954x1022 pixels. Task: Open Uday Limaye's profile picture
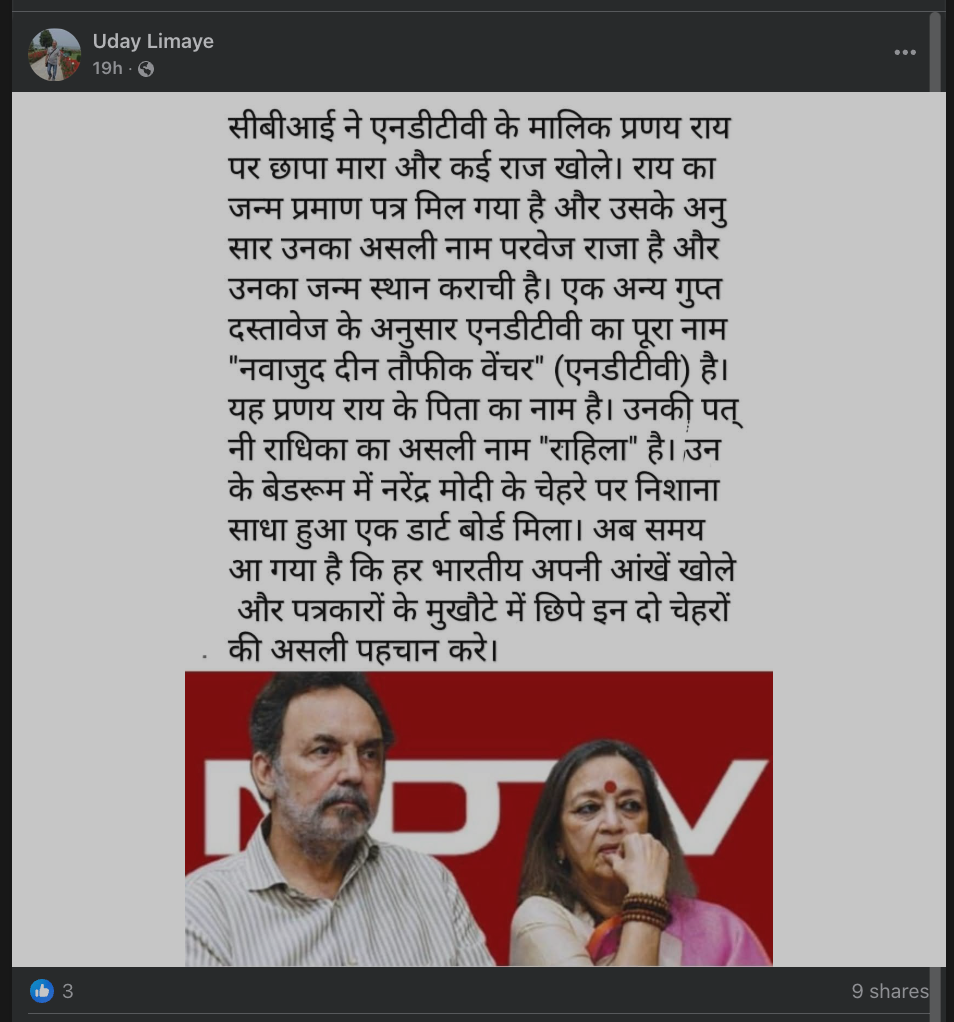click(x=55, y=54)
